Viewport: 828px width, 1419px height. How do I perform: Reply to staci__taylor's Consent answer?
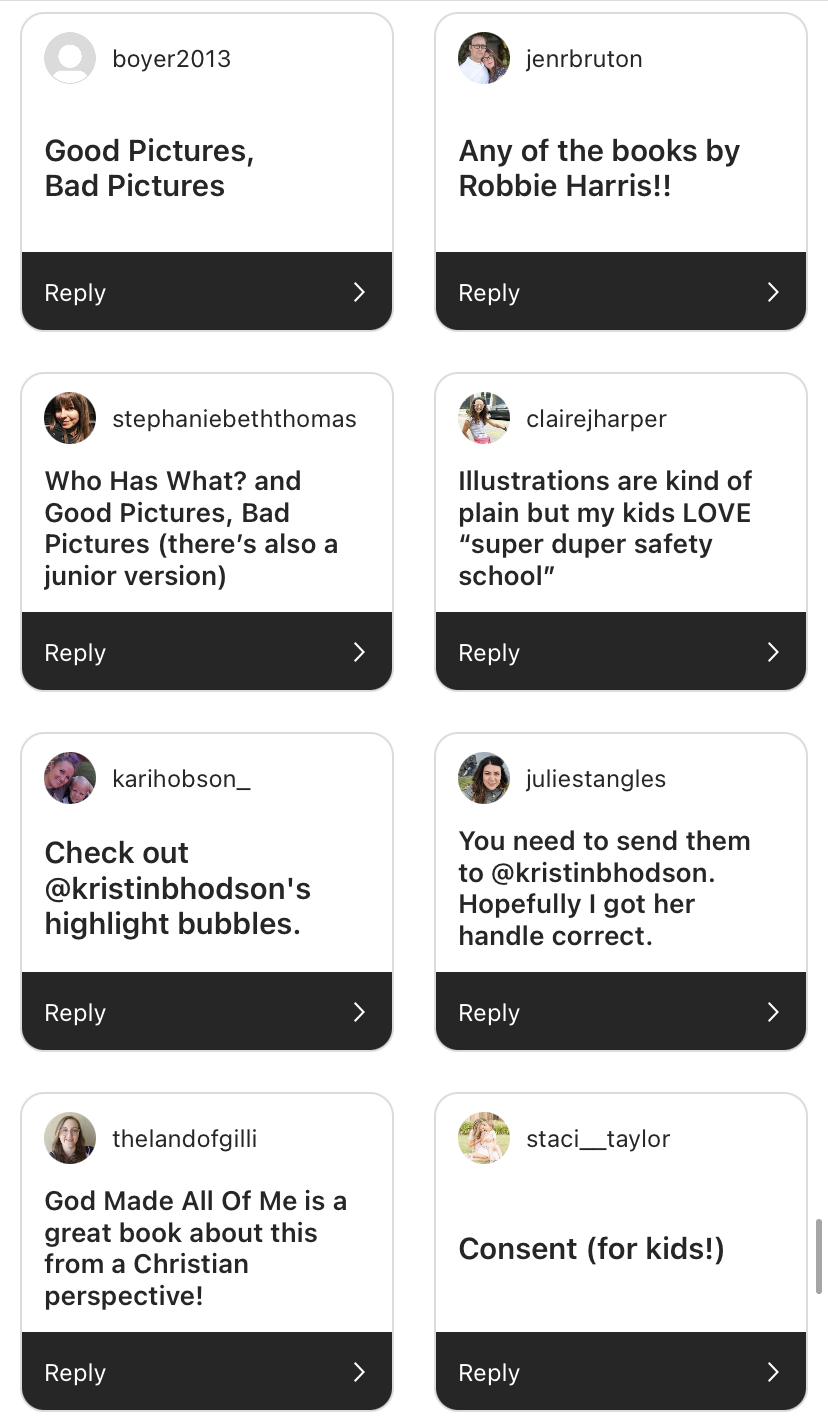[621, 1372]
